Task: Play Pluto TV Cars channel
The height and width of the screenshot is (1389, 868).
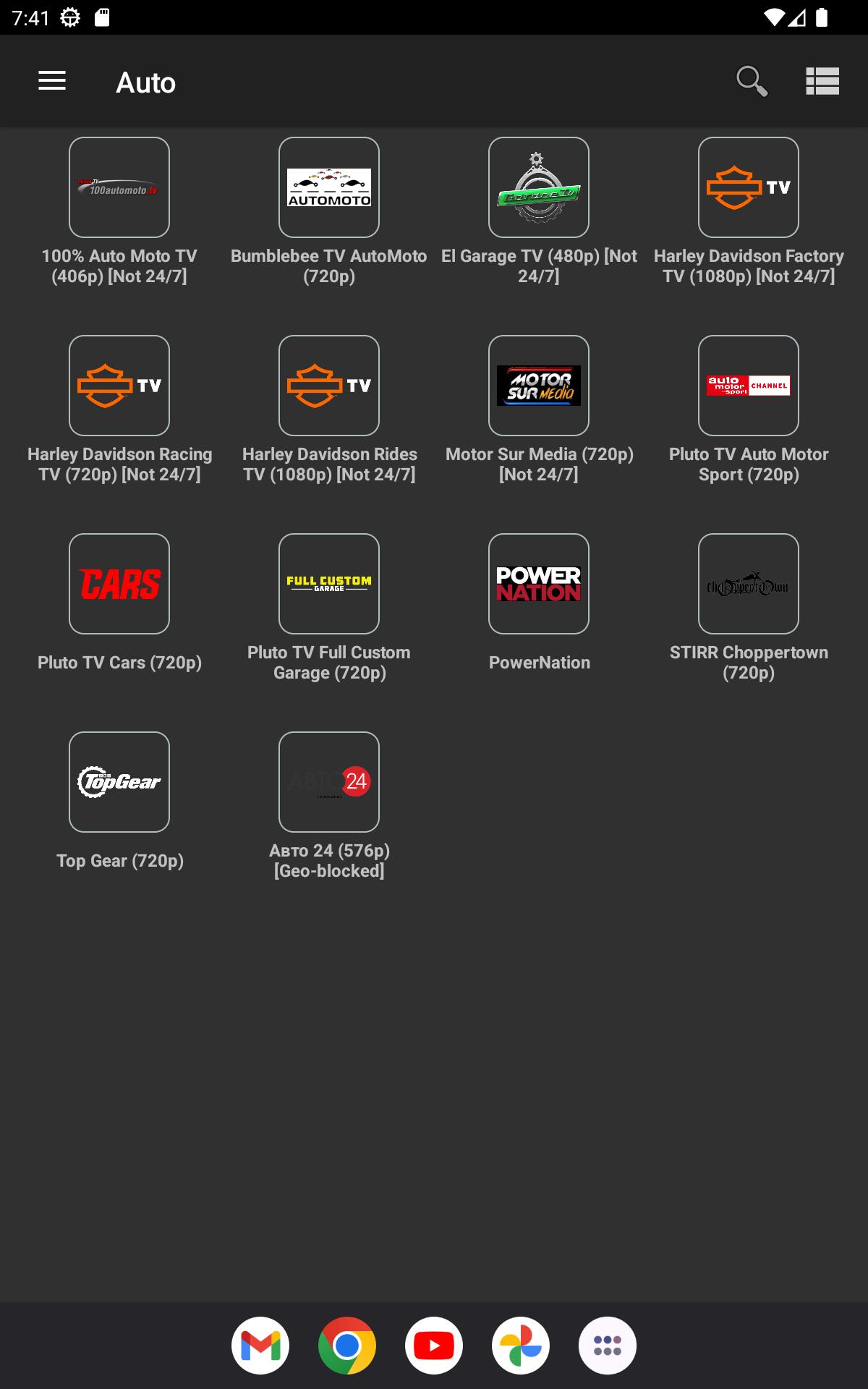Action: coord(119,584)
